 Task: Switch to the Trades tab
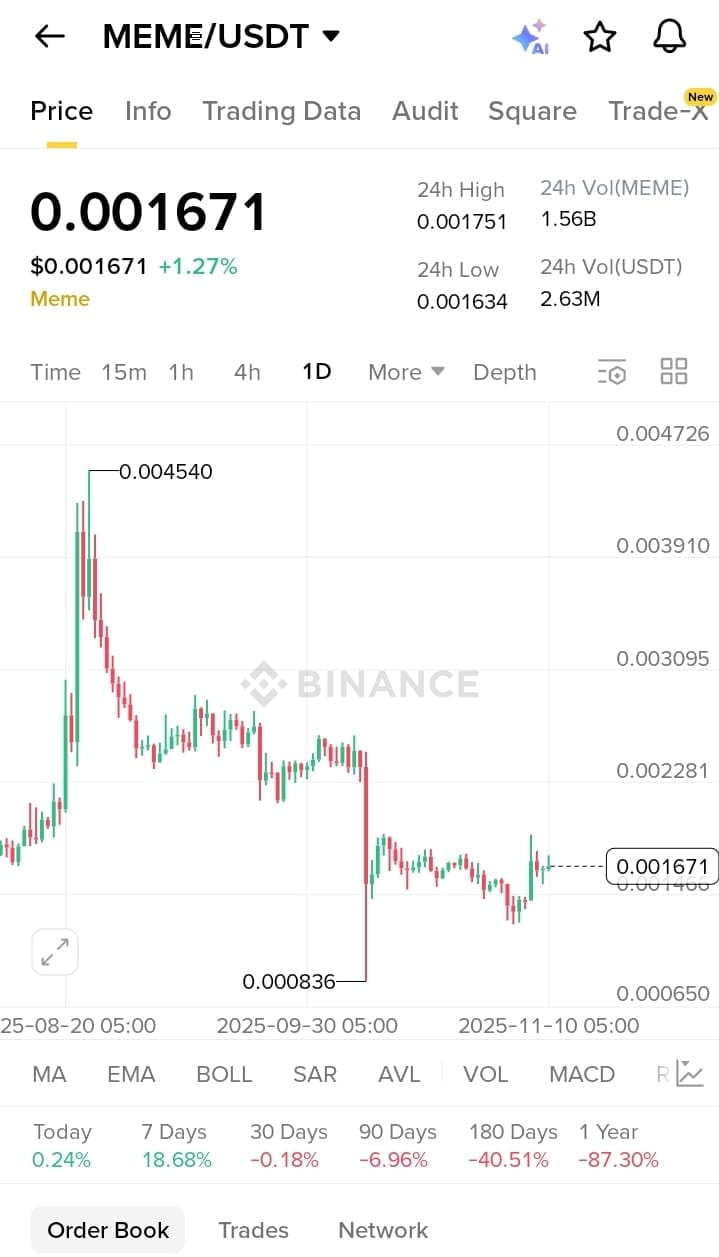pyautogui.click(x=253, y=1230)
